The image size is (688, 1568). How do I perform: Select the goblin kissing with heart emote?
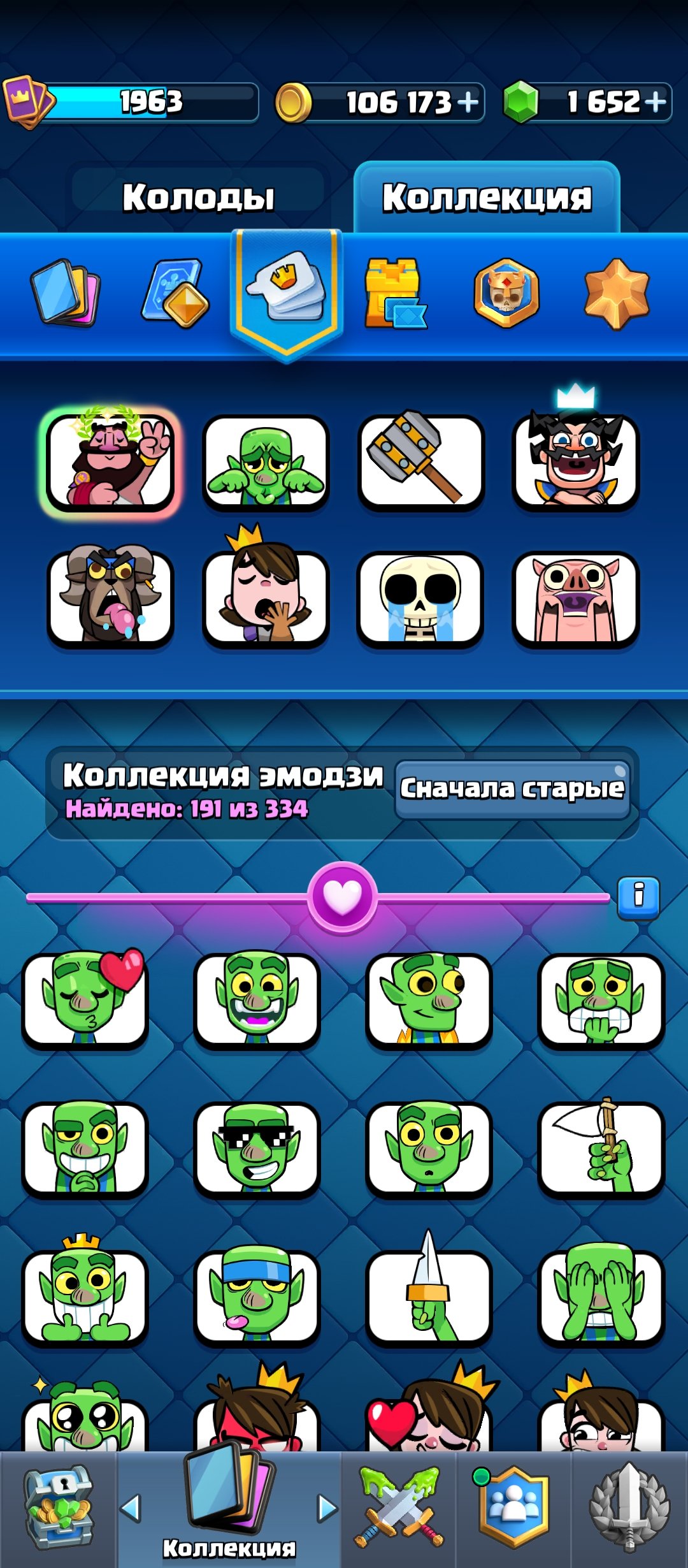(x=85, y=999)
